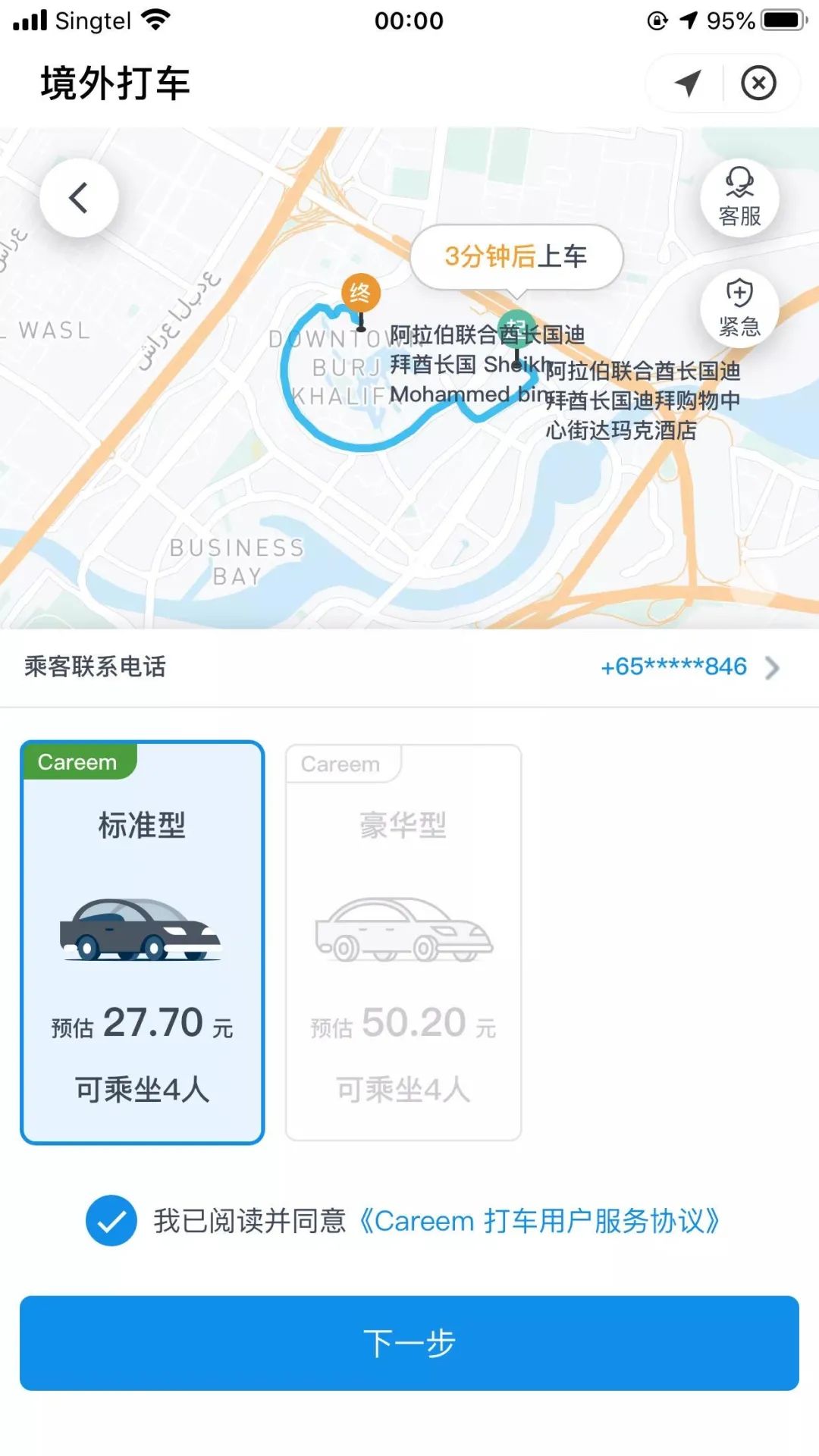Contact customer service (客服)
The image size is (819, 1456).
pyautogui.click(x=739, y=198)
